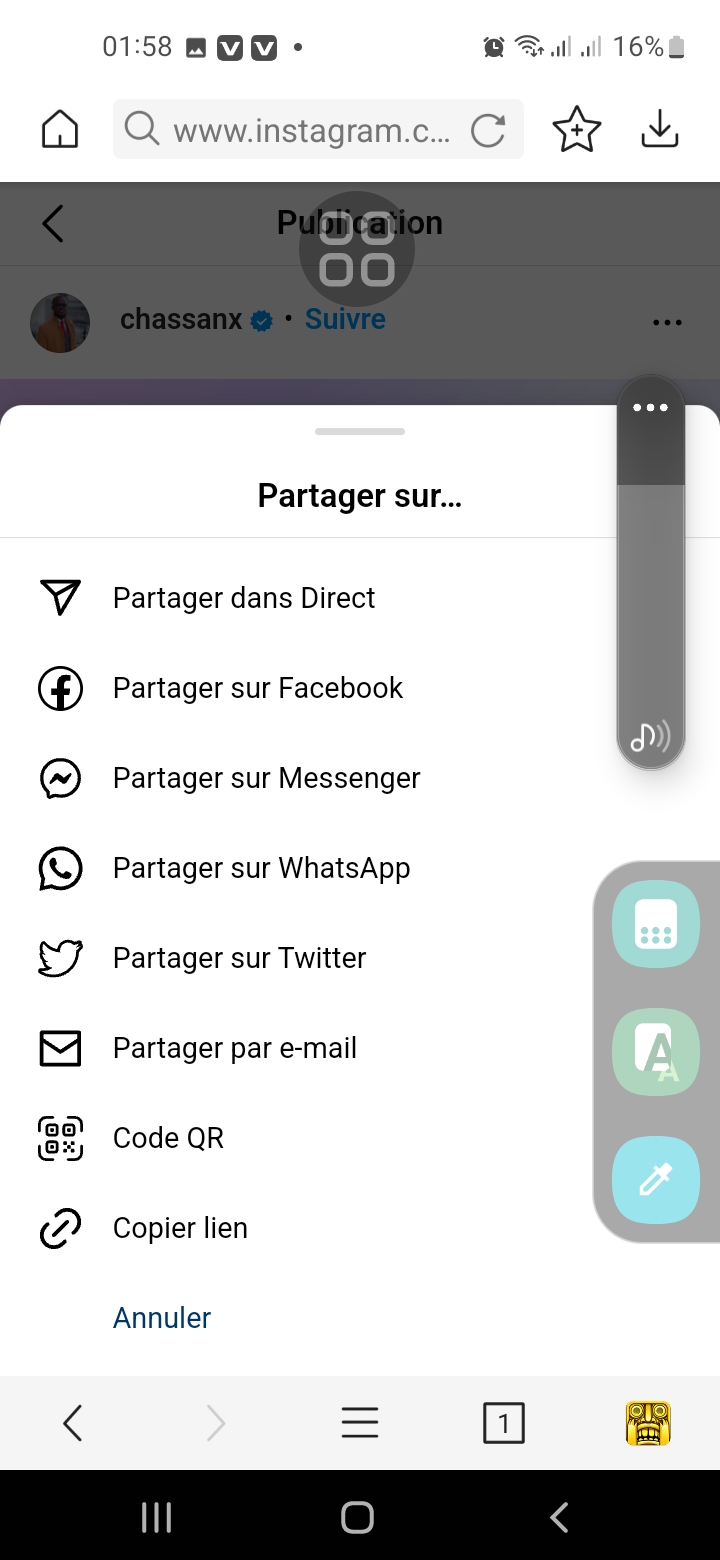Share the post in Direct
720x1560 pixels.
coord(243,598)
